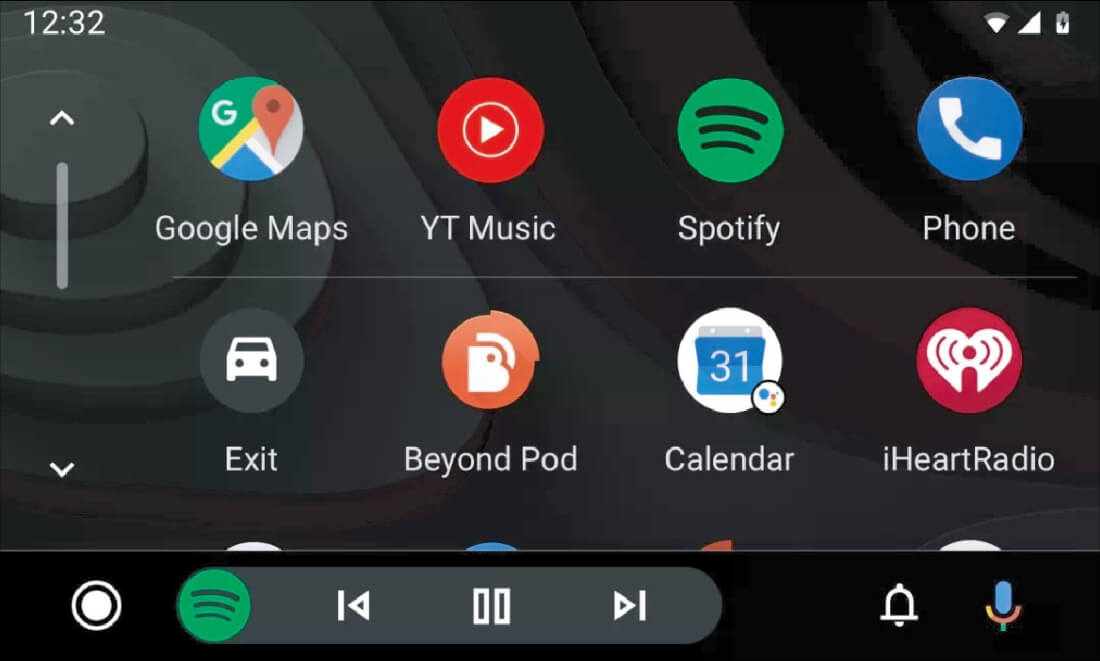
Task: Open Calendar app
Action: [730, 361]
